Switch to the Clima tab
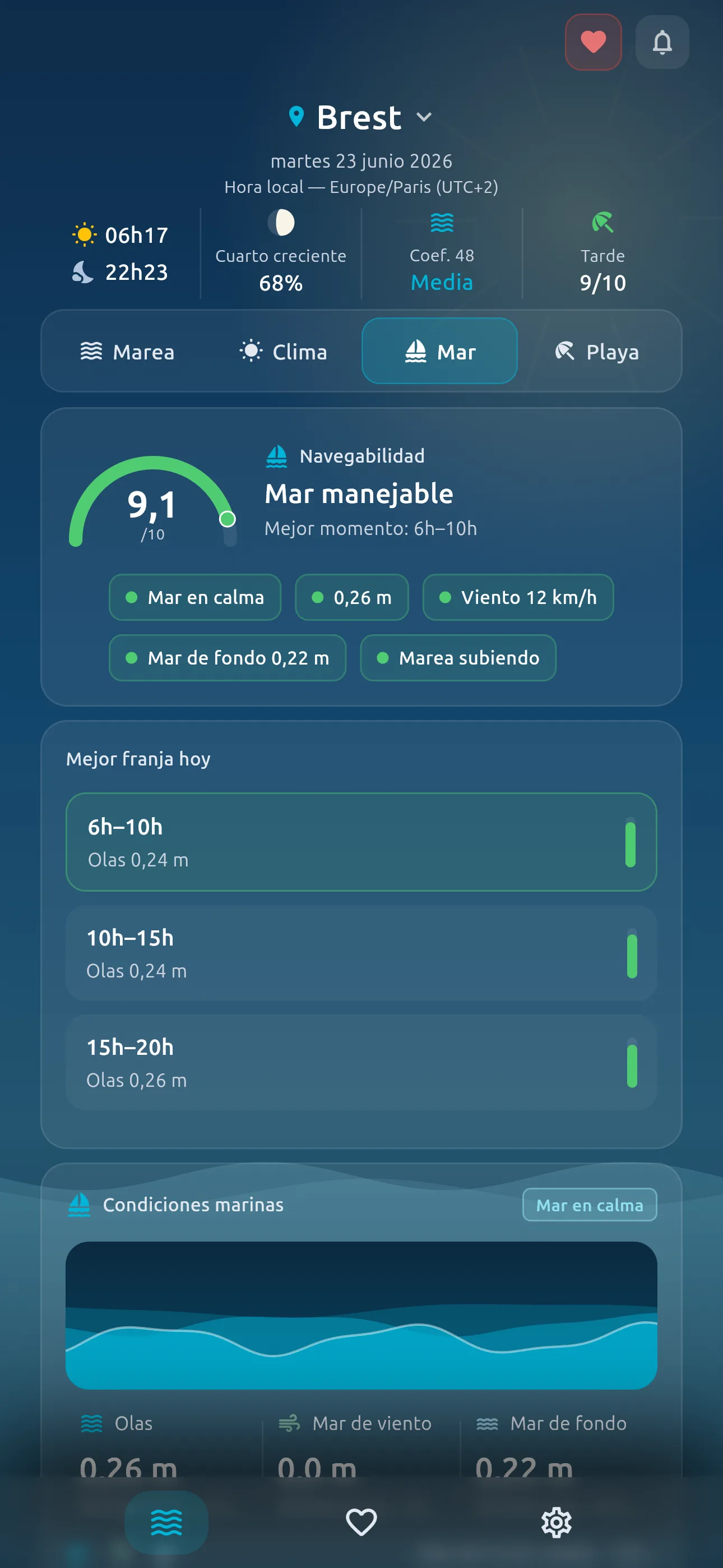This screenshot has height=1568, width=723. 284,351
